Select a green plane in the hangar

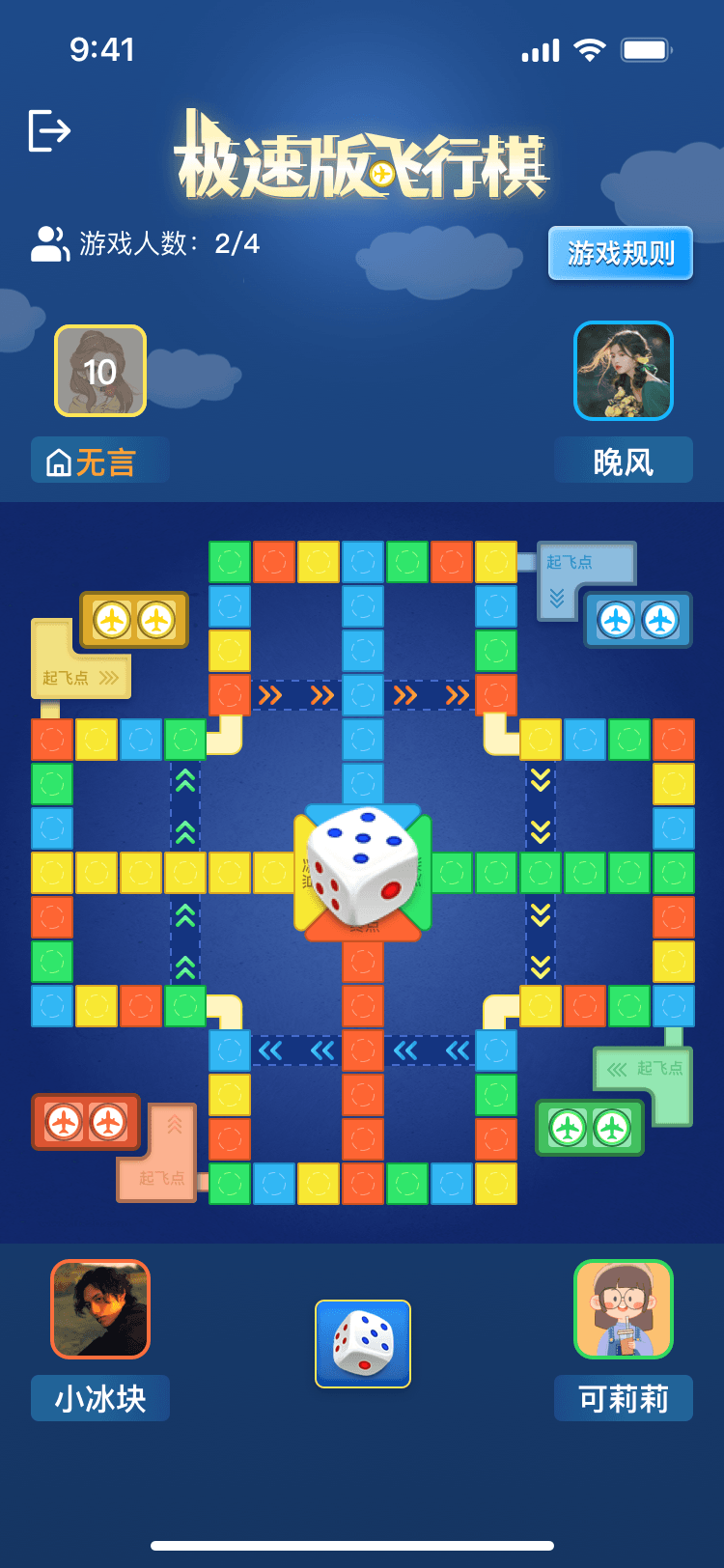pyautogui.click(x=568, y=1128)
